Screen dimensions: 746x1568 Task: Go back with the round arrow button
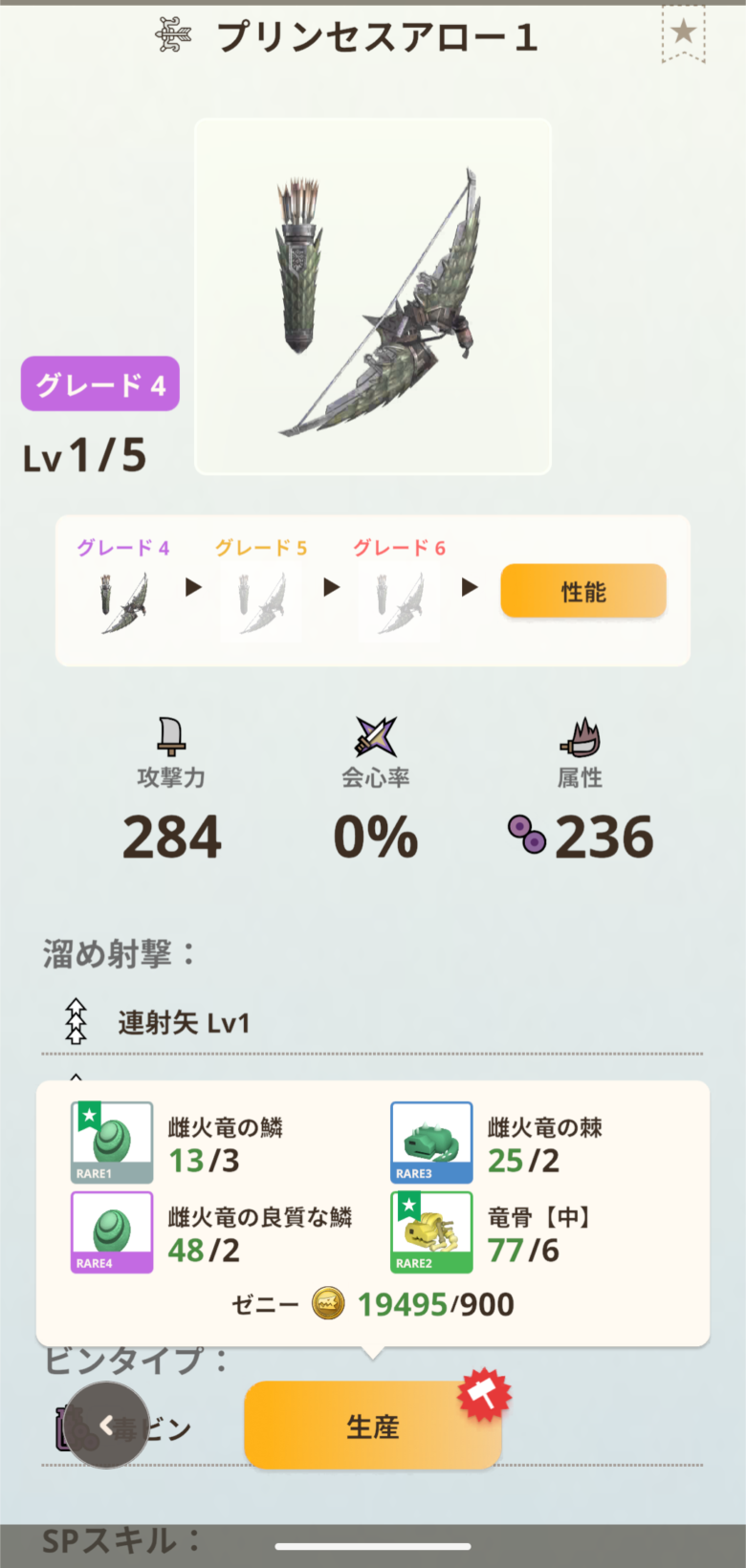pos(107,1426)
